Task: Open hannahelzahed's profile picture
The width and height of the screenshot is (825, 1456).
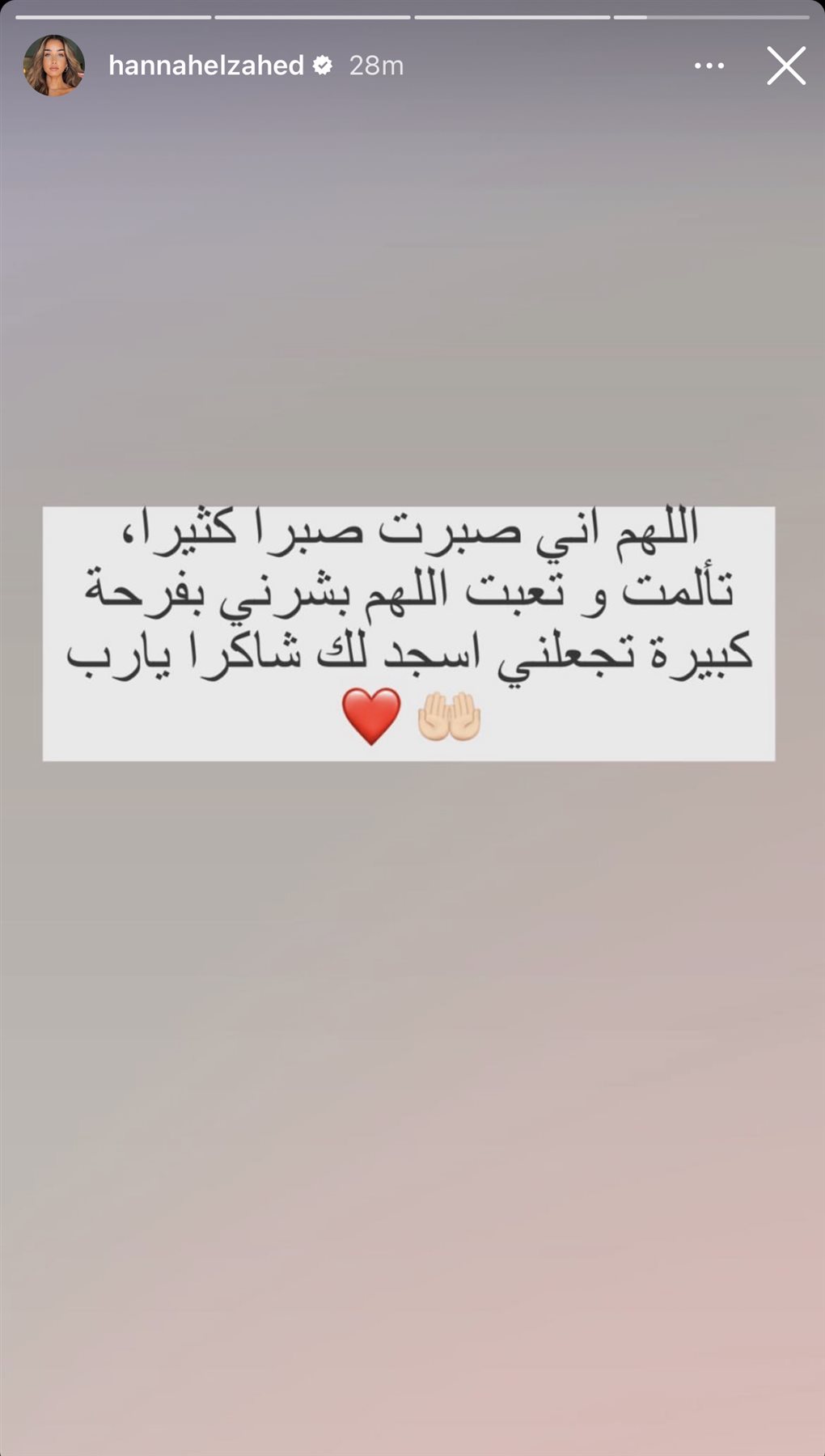Action: click(x=54, y=66)
